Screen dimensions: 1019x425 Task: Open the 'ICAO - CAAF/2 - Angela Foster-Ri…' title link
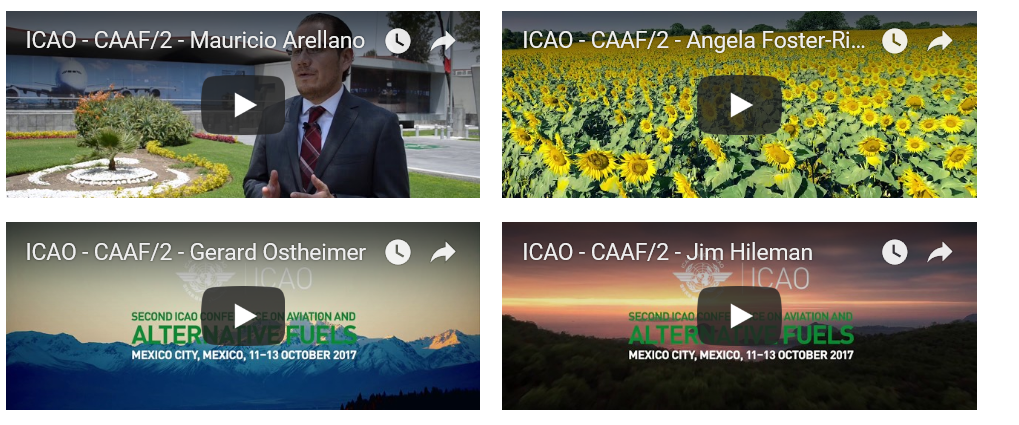click(693, 41)
